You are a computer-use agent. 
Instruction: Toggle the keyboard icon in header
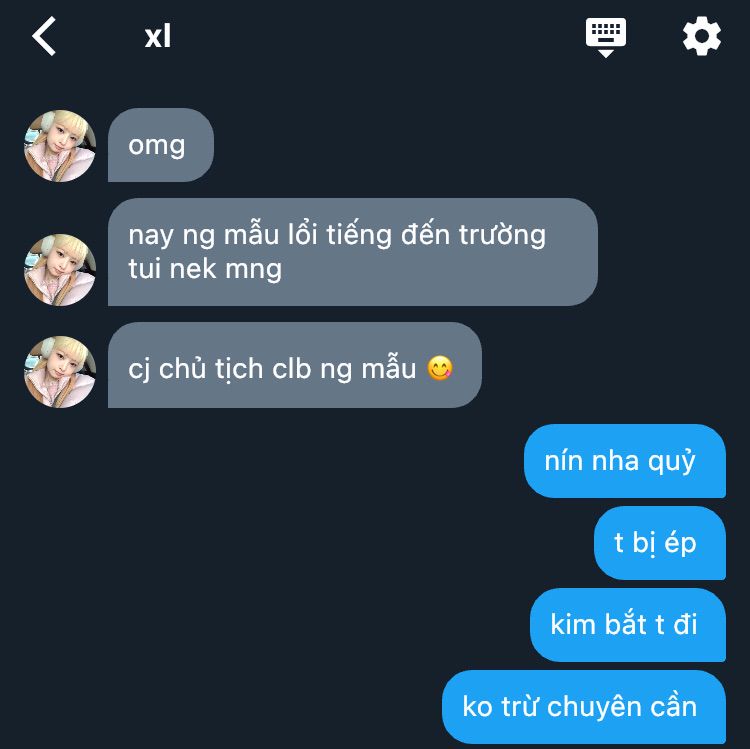click(605, 36)
